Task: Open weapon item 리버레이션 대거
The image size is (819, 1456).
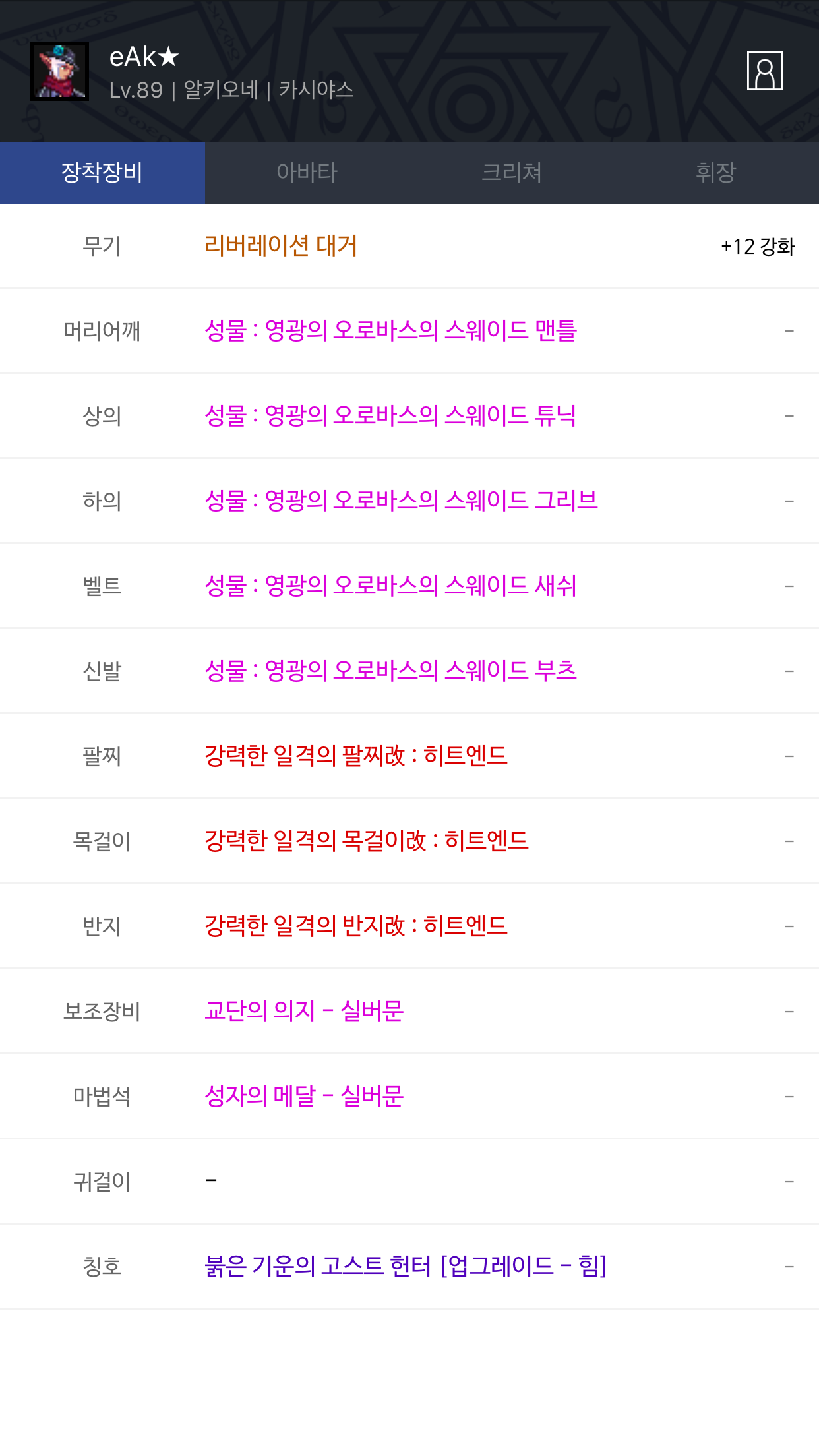Action: (x=281, y=245)
